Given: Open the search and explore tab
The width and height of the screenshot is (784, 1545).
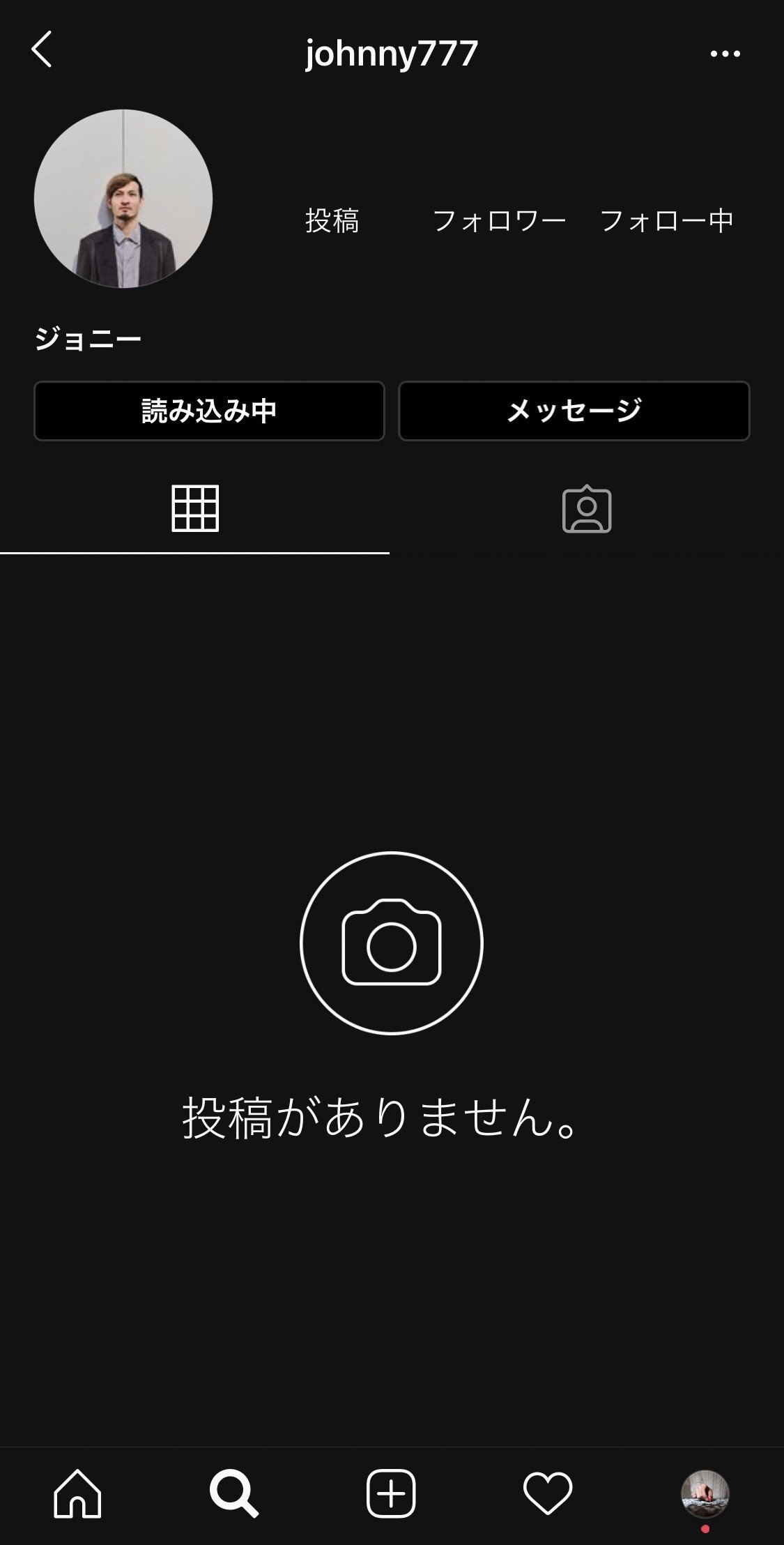Looking at the screenshot, I should point(234,1493).
